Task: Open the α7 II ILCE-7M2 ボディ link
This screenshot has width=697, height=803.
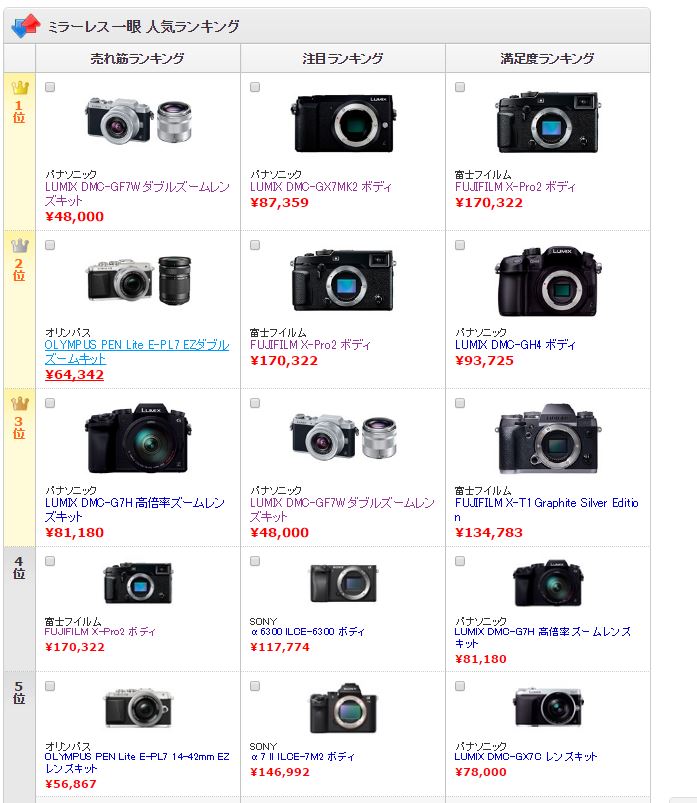Action: [x=302, y=757]
